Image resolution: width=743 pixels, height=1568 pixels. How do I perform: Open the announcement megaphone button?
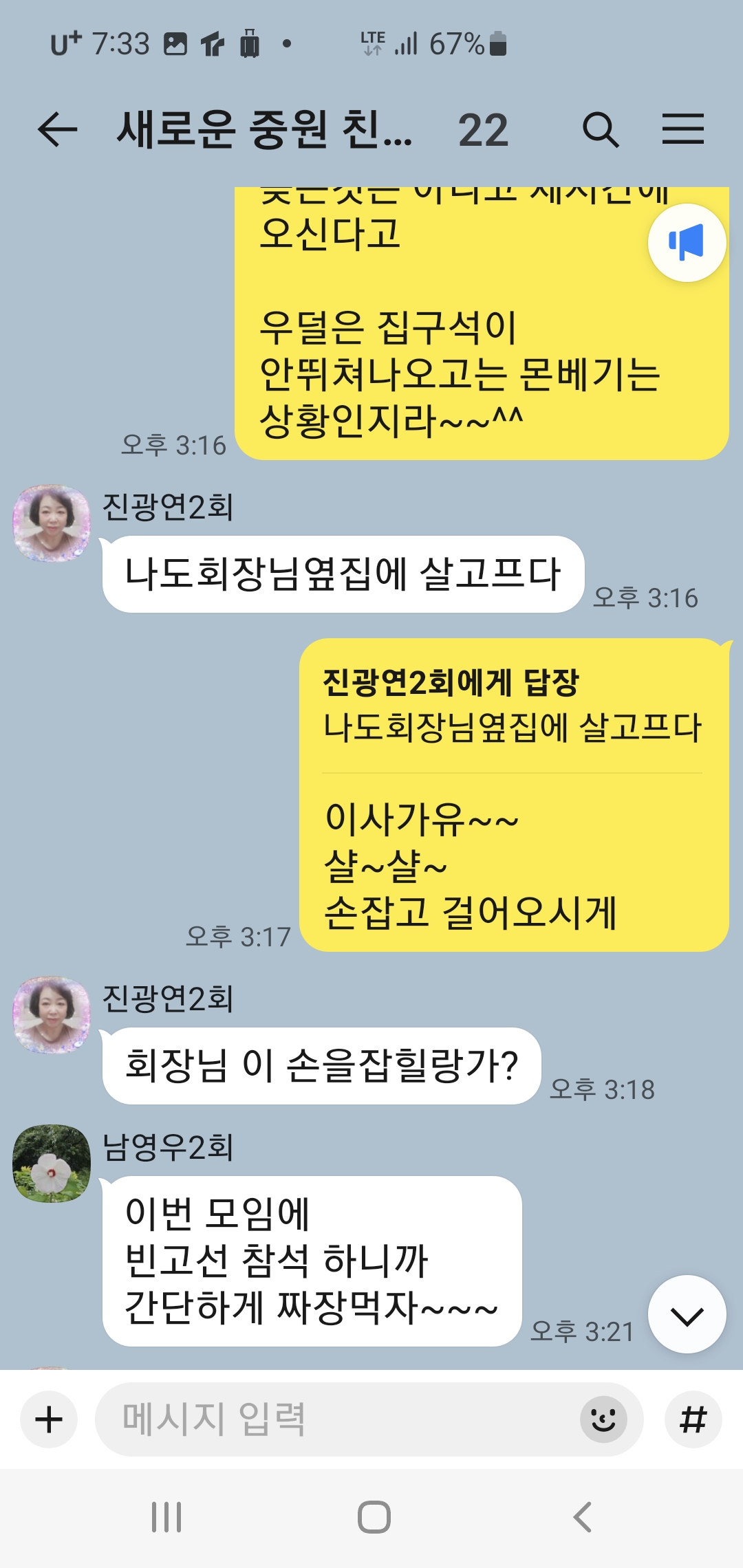[x=687, y=243]
